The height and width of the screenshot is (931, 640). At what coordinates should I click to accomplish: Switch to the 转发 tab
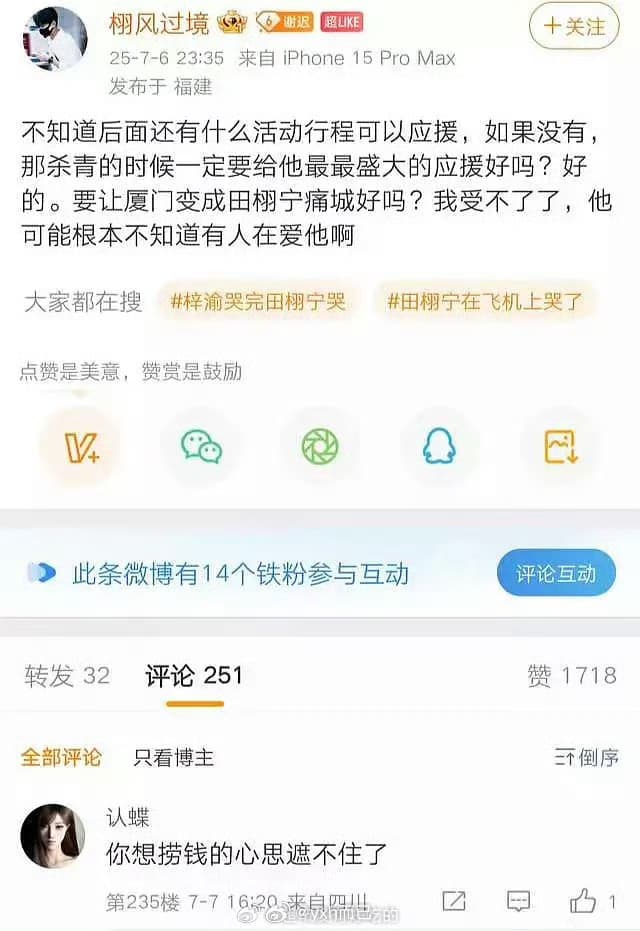pyautogui.click(x=66, y=676)
